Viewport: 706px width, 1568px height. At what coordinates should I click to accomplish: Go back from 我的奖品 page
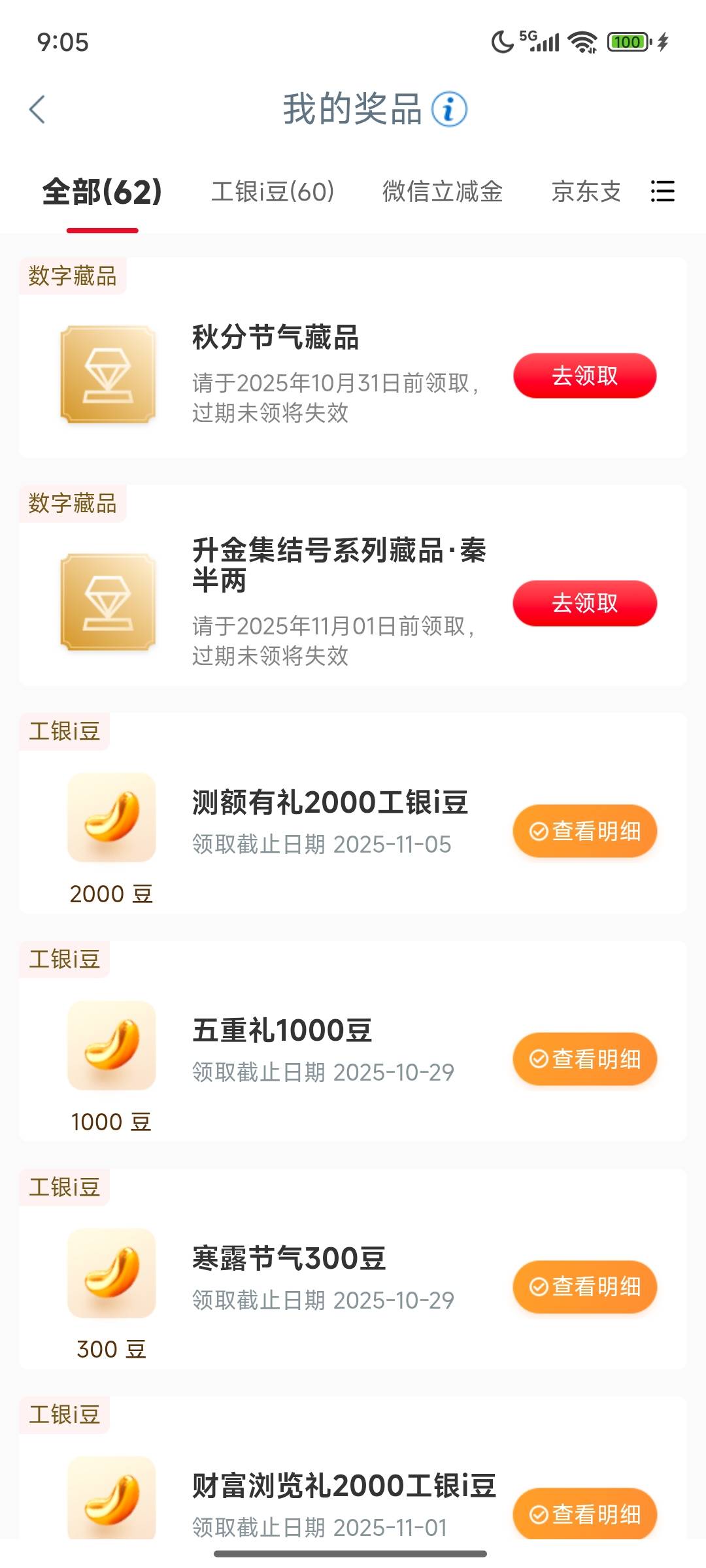point(38,109)
